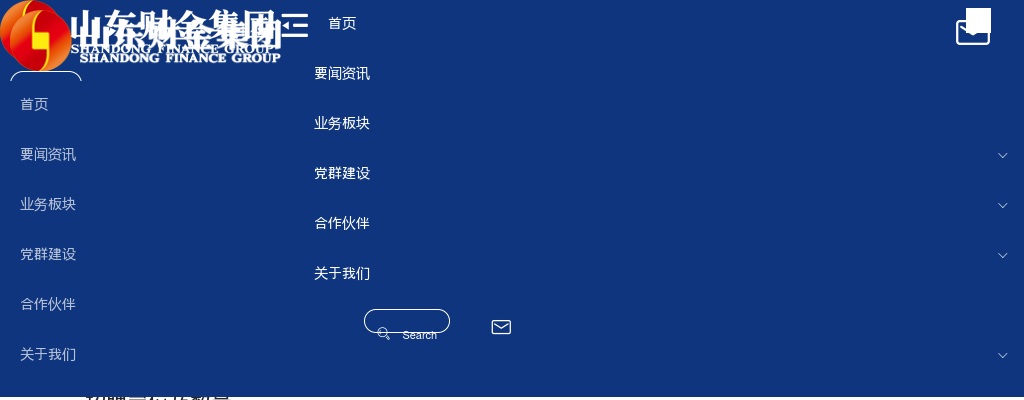Expand the 党群建设 chevron arrow
The image size is (1024, 400).
point(1003,255)
